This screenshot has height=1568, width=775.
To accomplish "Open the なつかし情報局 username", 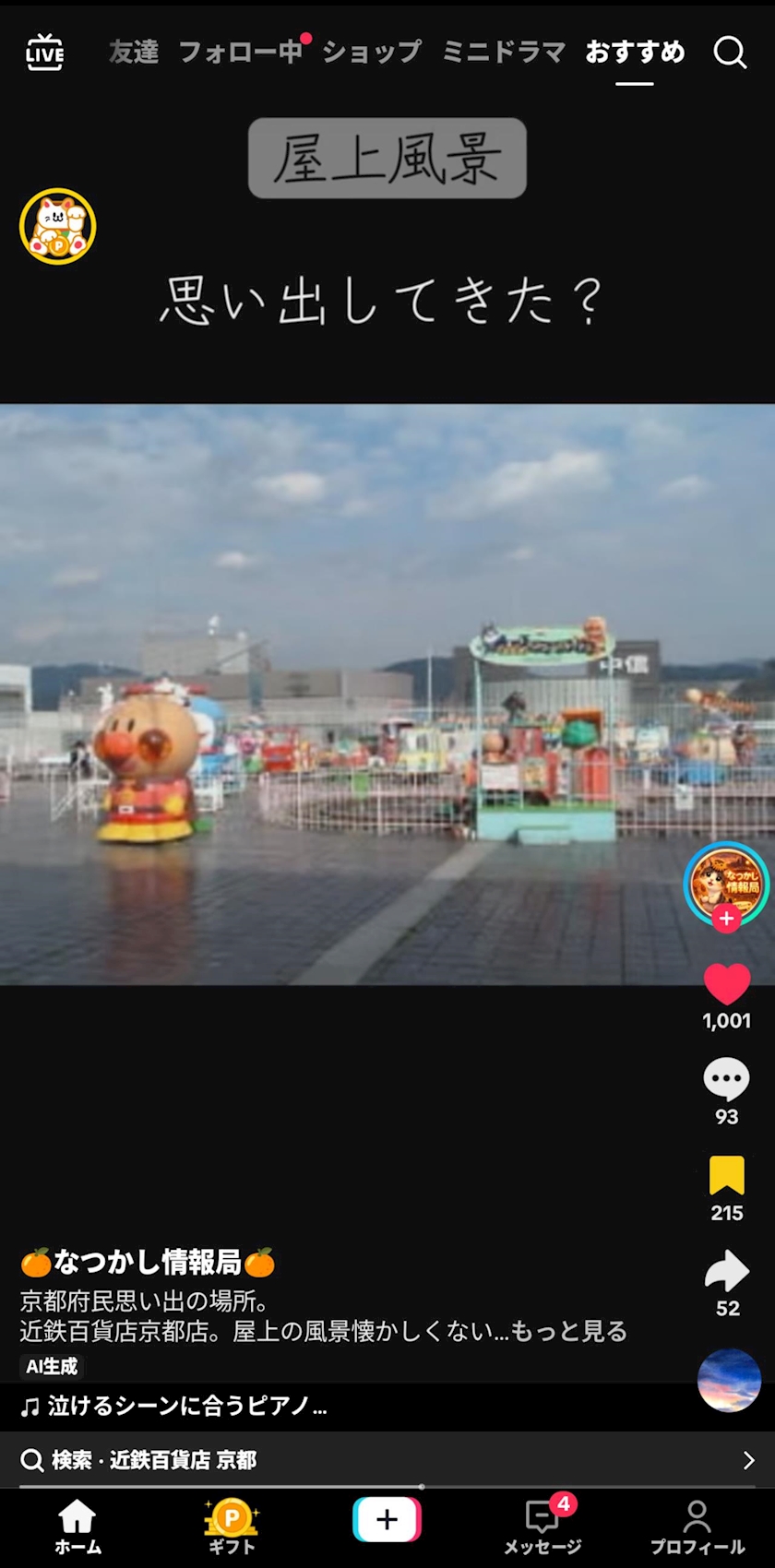I will pyautogui.click(x=148, y=1262).
